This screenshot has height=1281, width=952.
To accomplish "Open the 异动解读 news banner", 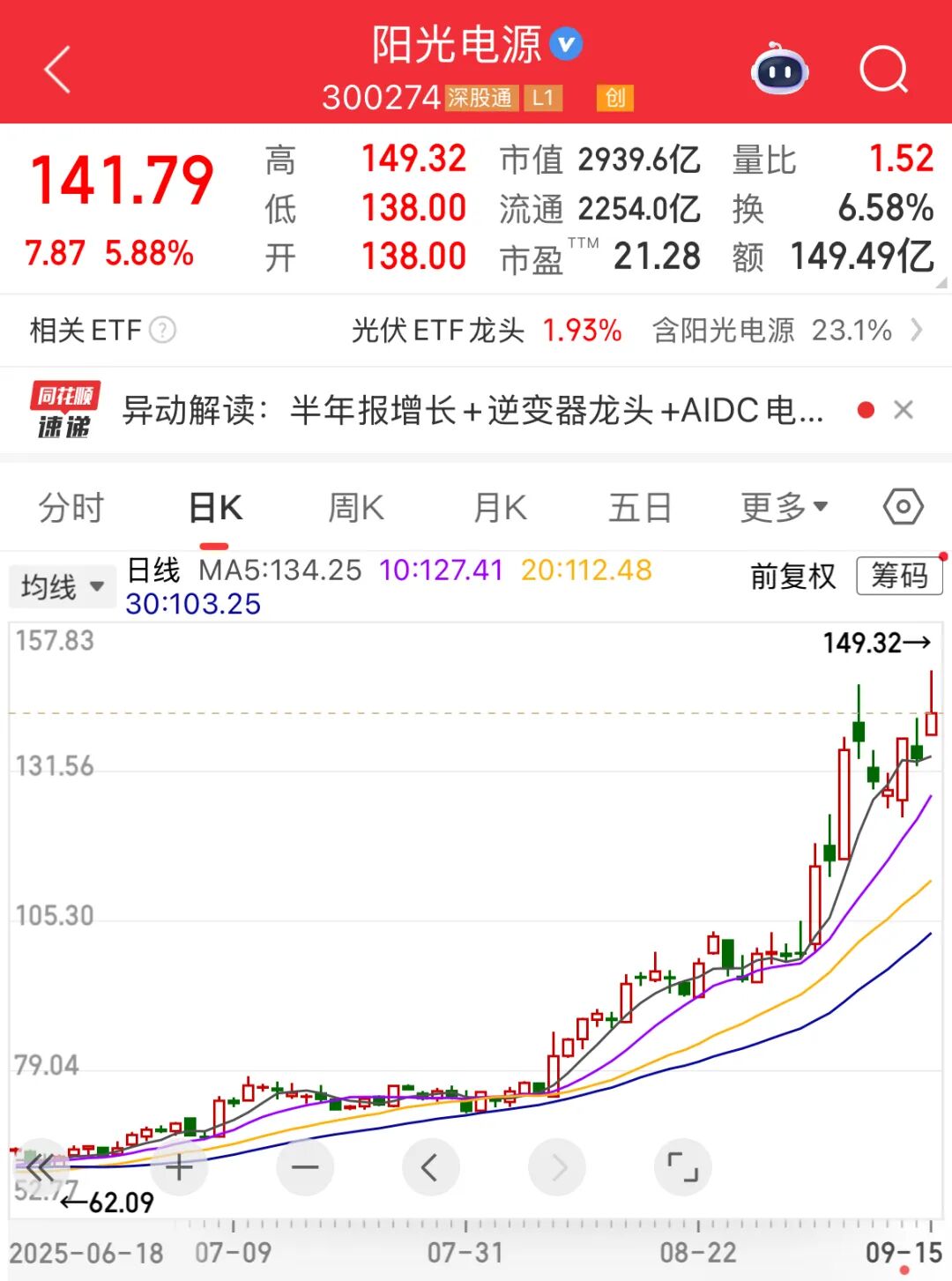I will [472, 410].
